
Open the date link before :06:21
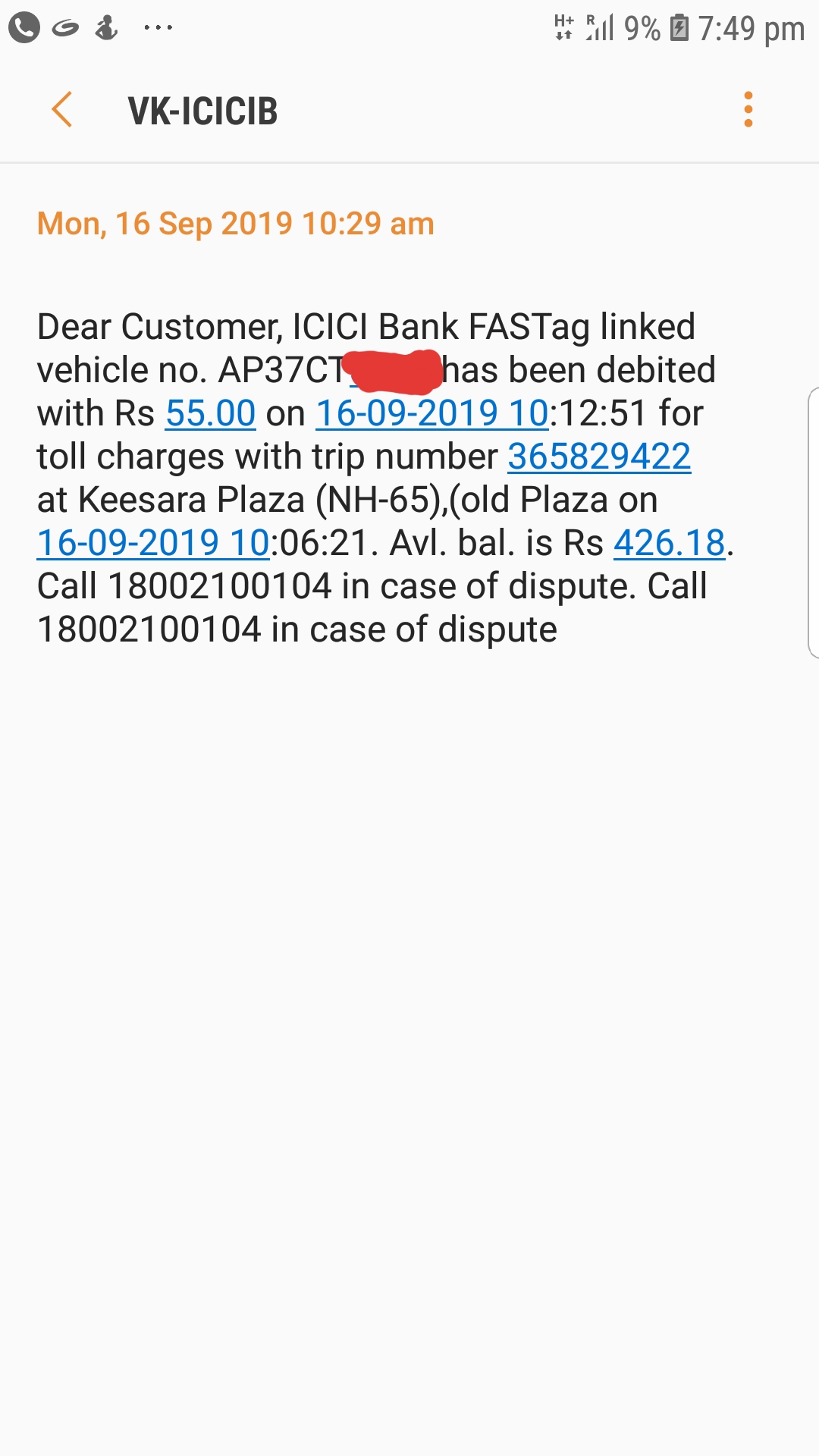[x=153, y=544]
